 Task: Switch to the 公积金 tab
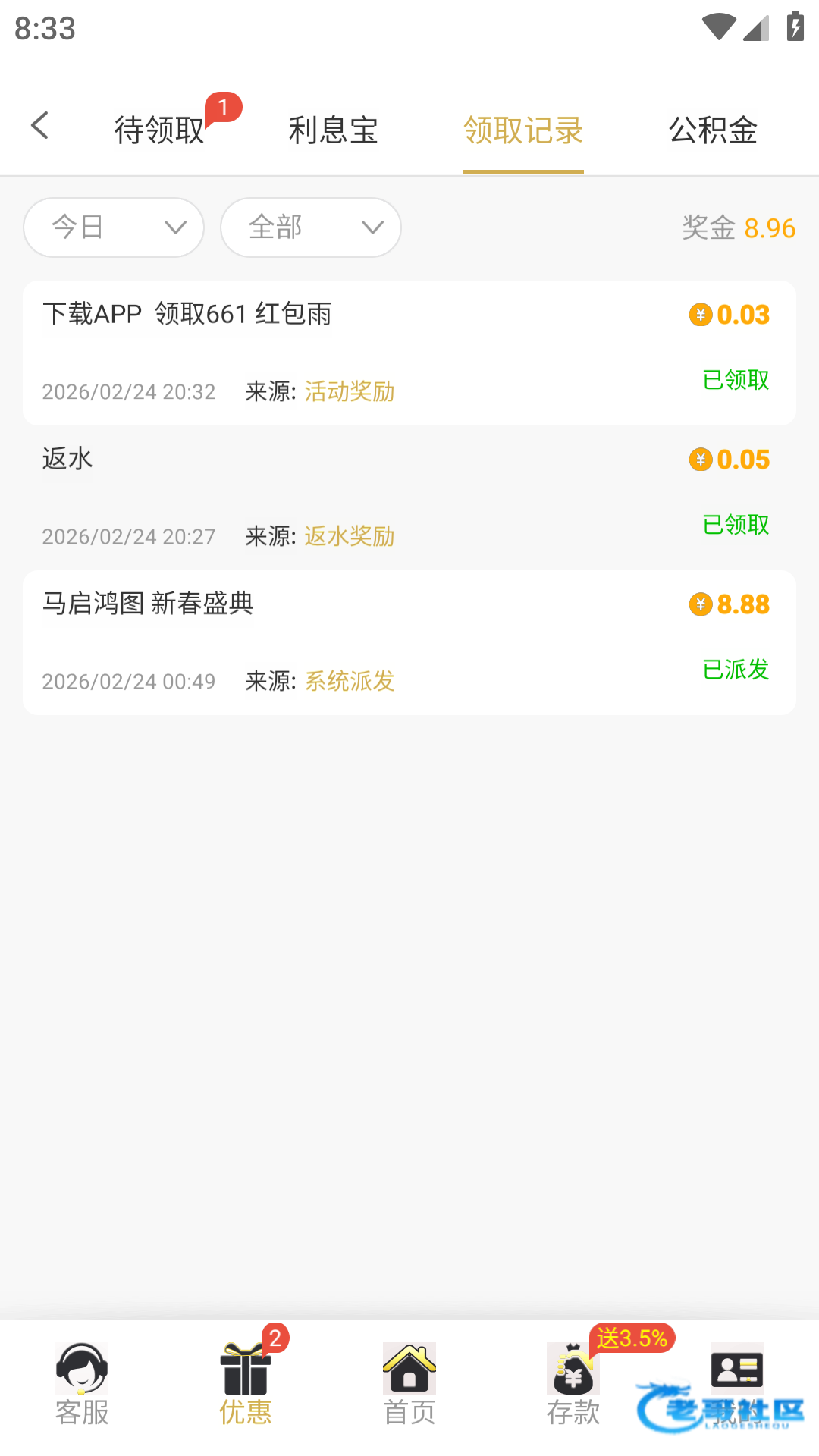tap(713, 130)
